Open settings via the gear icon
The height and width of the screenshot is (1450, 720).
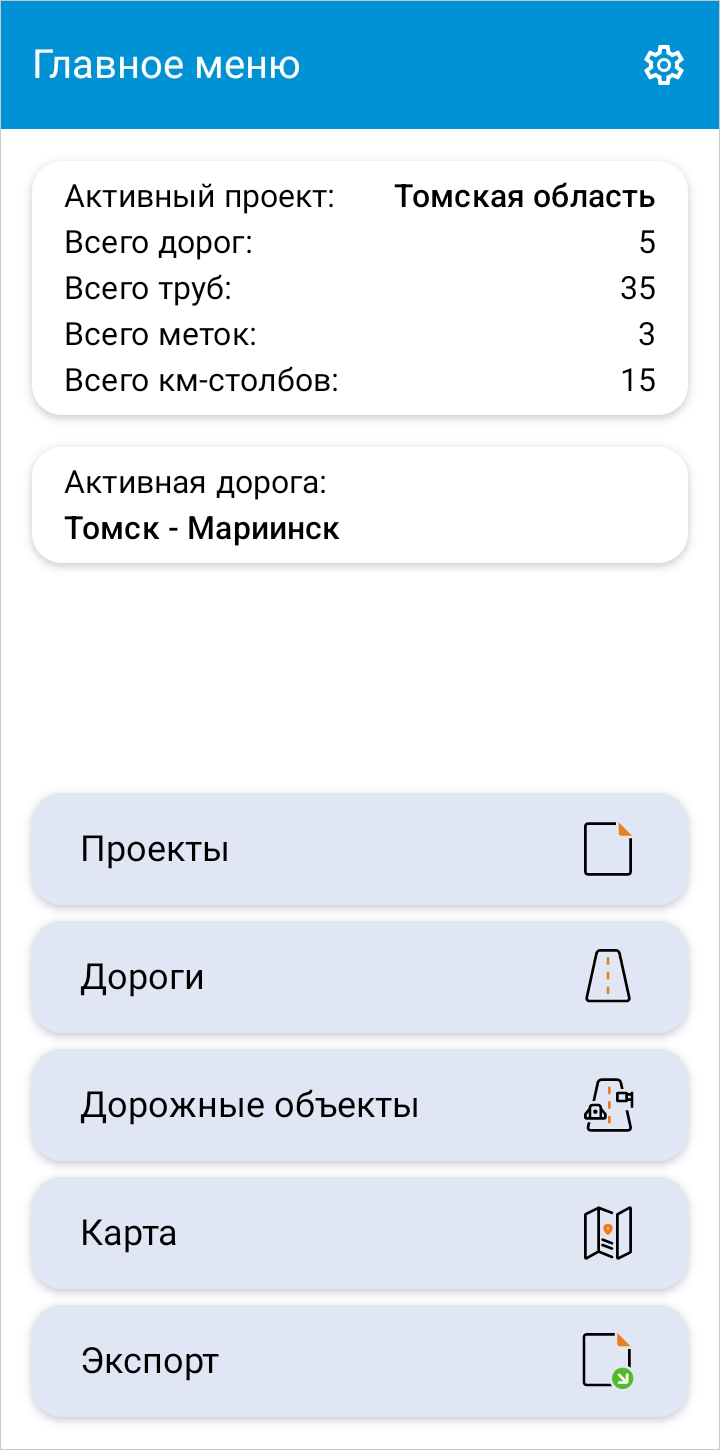[663, 66]
